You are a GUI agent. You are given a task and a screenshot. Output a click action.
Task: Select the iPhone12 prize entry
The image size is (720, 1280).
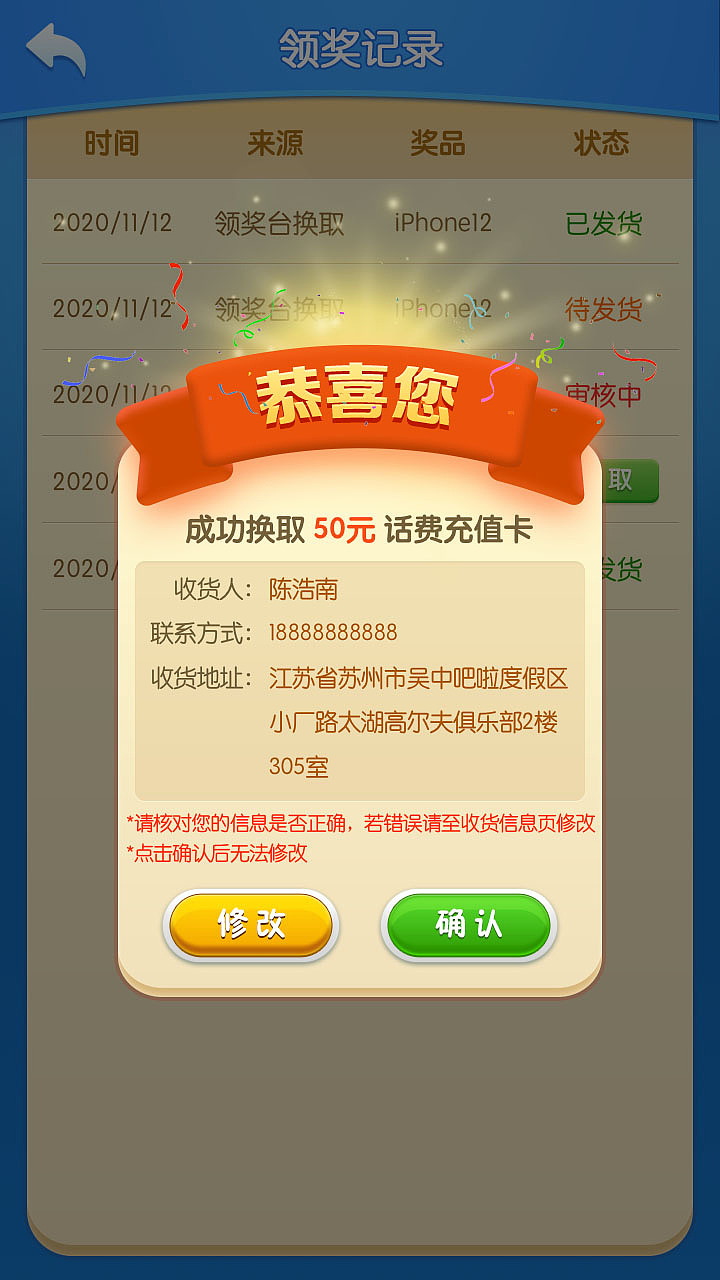click(442, 222)
